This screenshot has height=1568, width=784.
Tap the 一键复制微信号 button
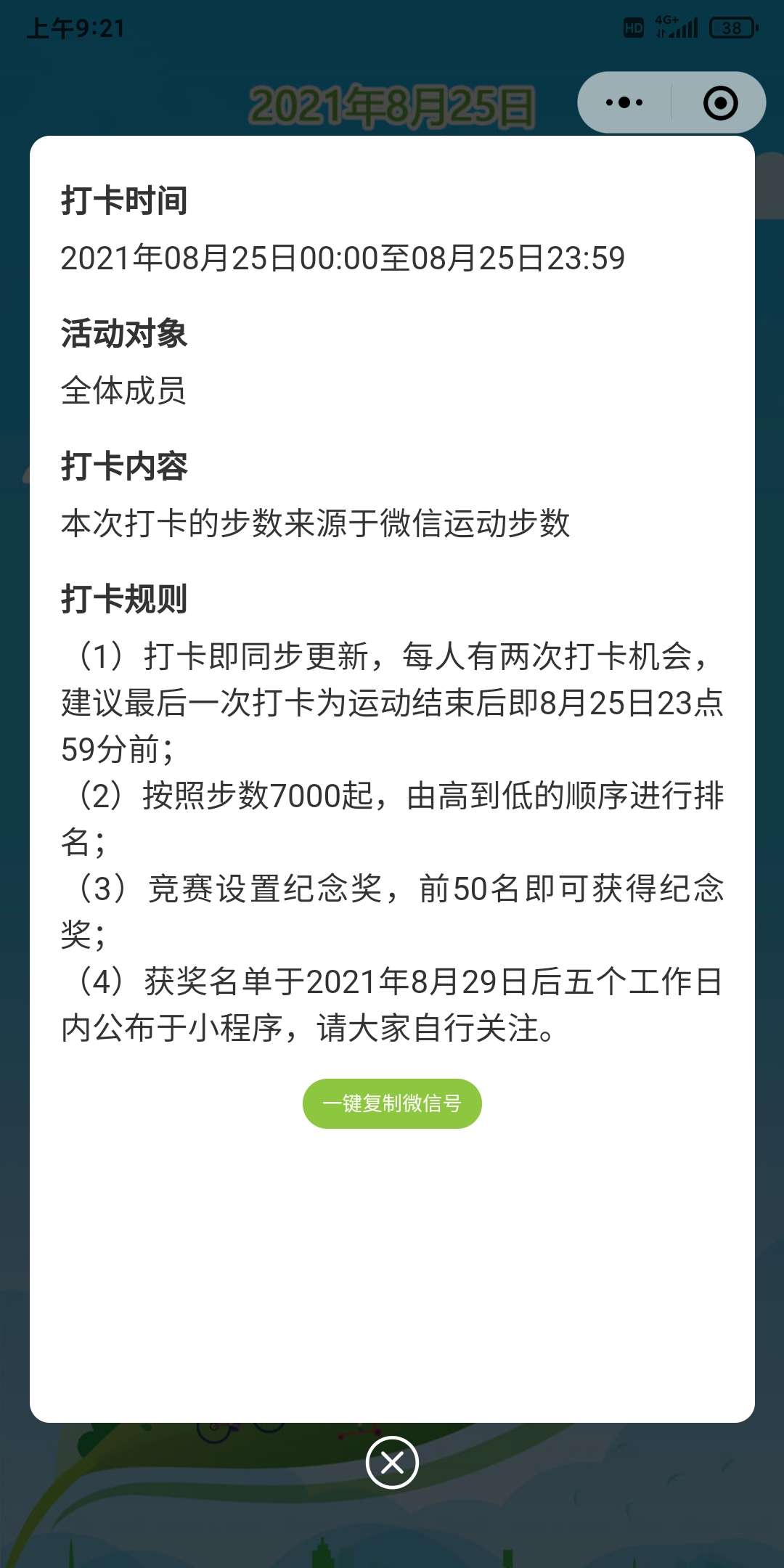pyautogui.click(x=392, y=1103)
